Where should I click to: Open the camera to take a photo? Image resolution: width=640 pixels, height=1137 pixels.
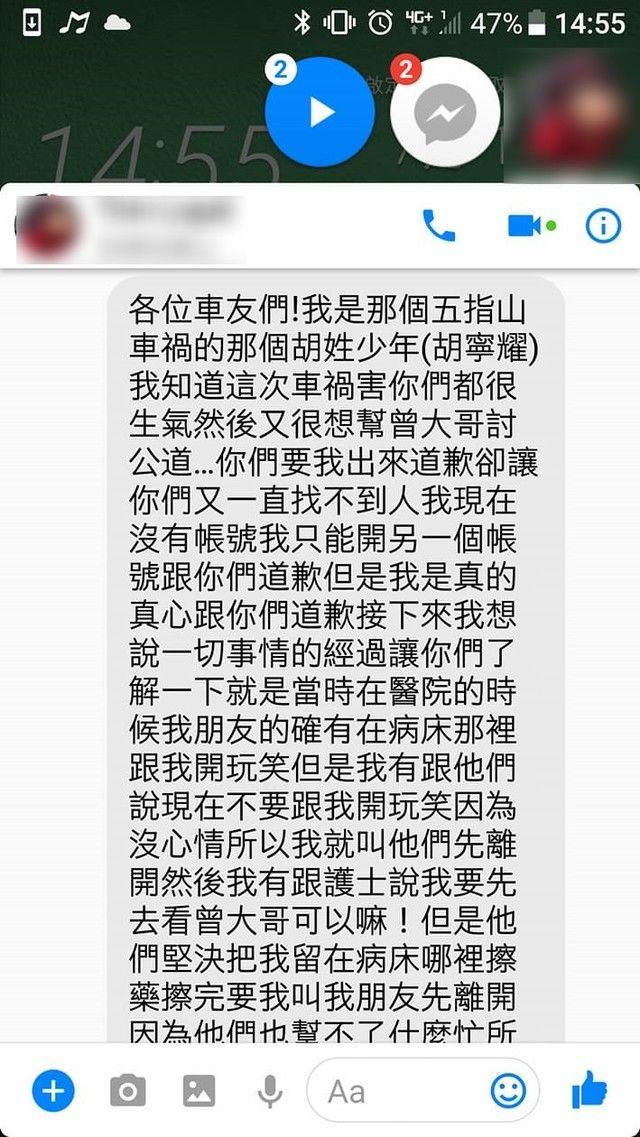pyautogui.click(x=127, y=1091)
